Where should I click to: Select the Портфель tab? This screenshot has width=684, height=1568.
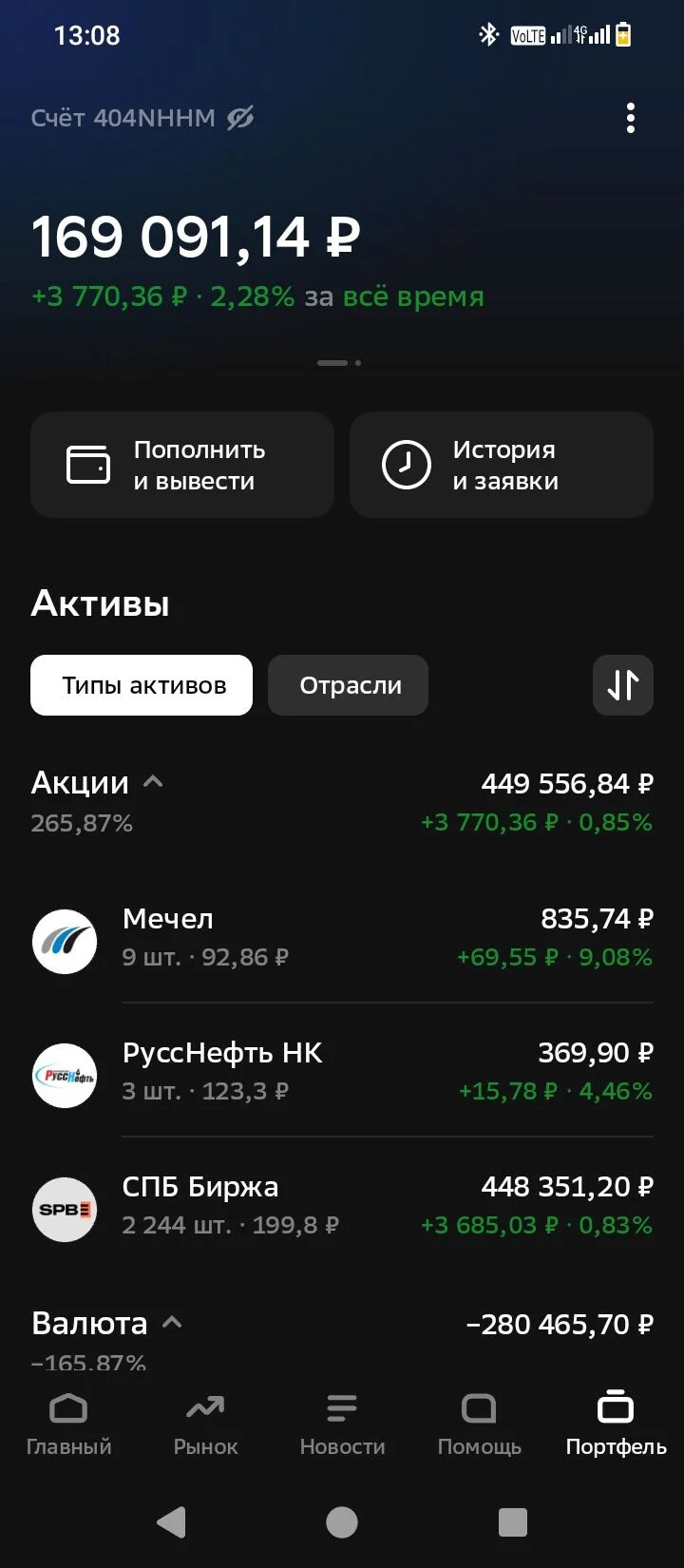pos(616,1425)
